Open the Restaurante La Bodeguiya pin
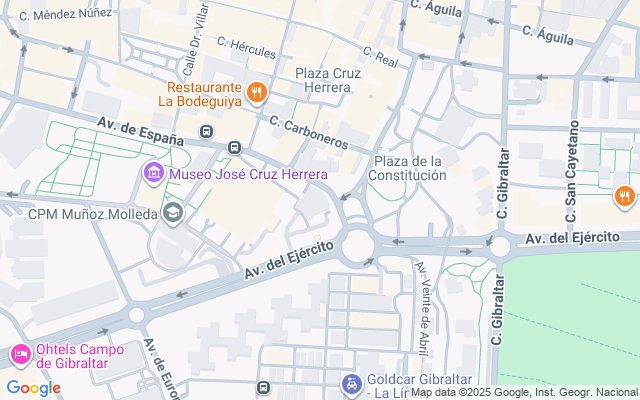640x400 pixels. pyautogui.click(x=257, y=93)
